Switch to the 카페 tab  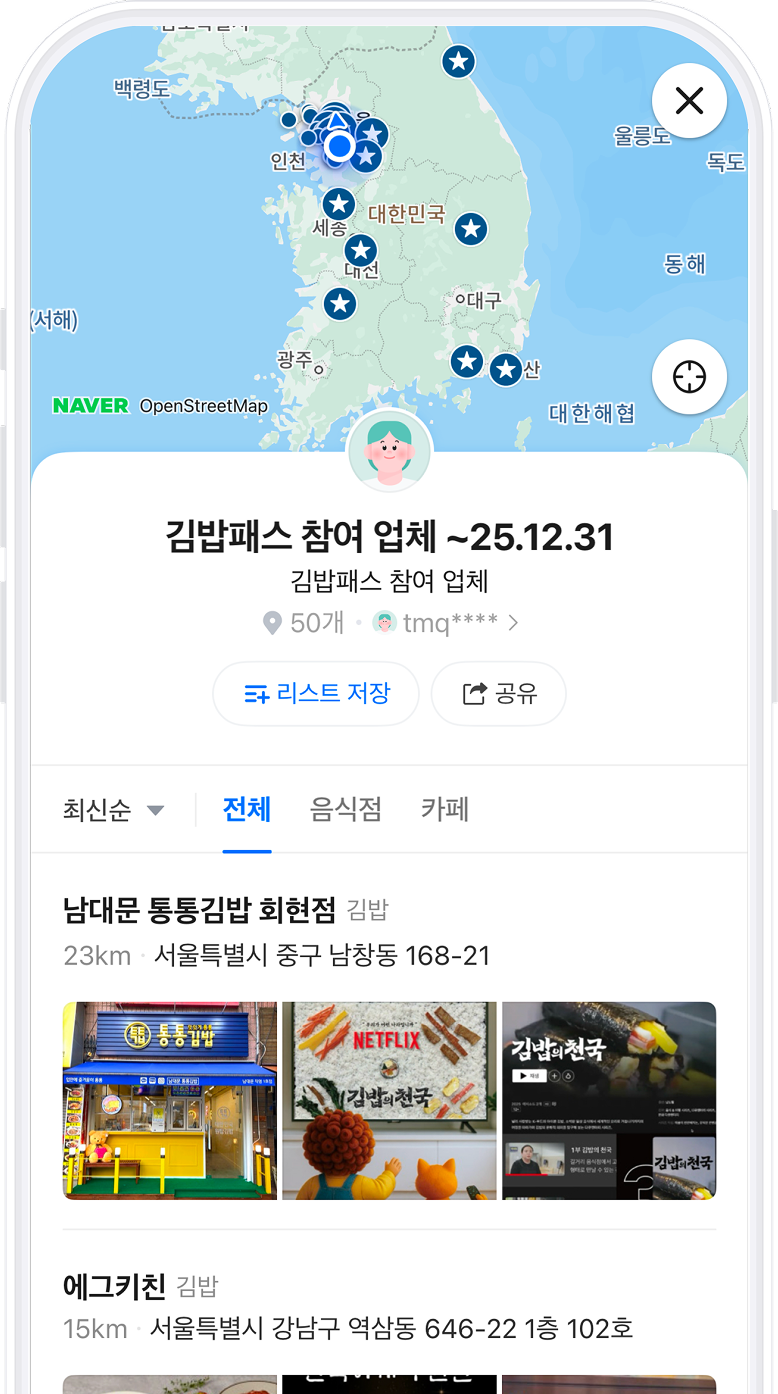pyautogui.click(x=444, y=810)
